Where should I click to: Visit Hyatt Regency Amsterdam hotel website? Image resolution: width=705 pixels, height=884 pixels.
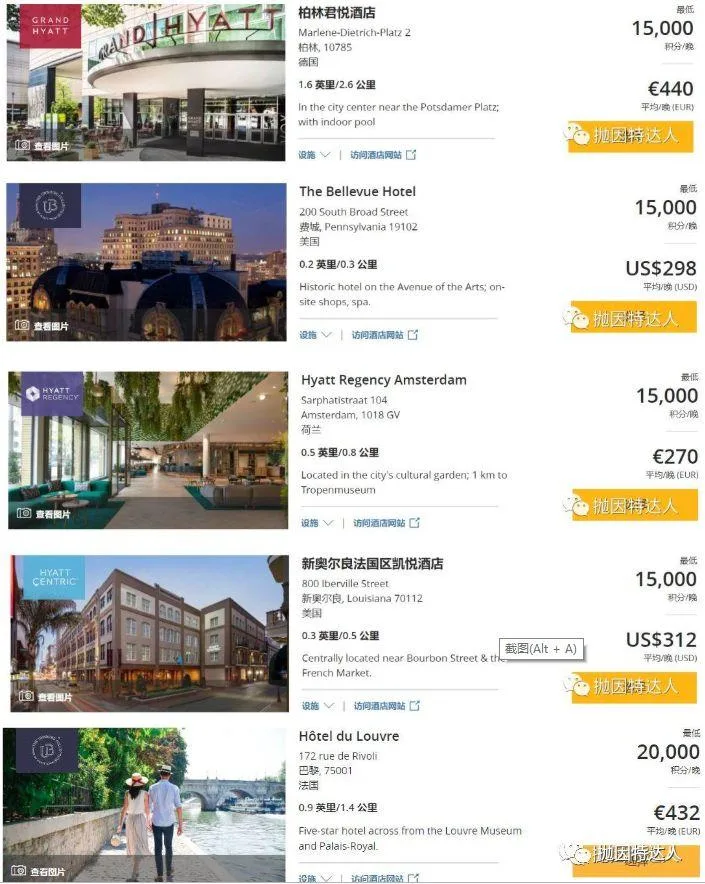tap(385, 523)
